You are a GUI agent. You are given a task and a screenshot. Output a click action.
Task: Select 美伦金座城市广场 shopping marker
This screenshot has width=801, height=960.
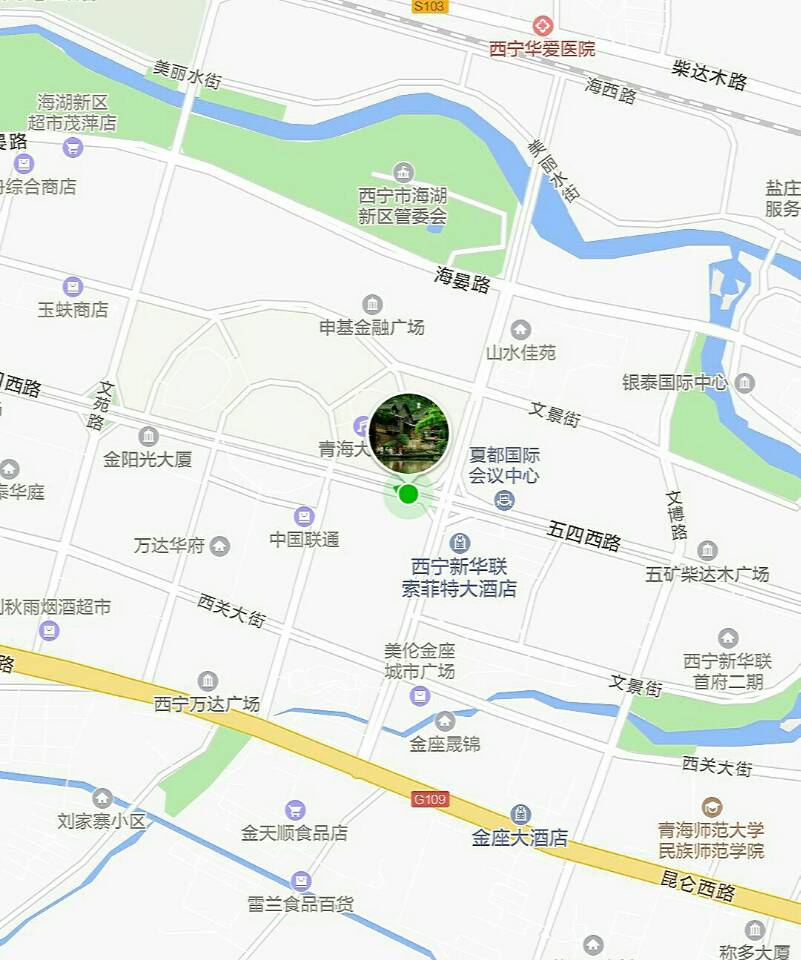click(420, 695)
